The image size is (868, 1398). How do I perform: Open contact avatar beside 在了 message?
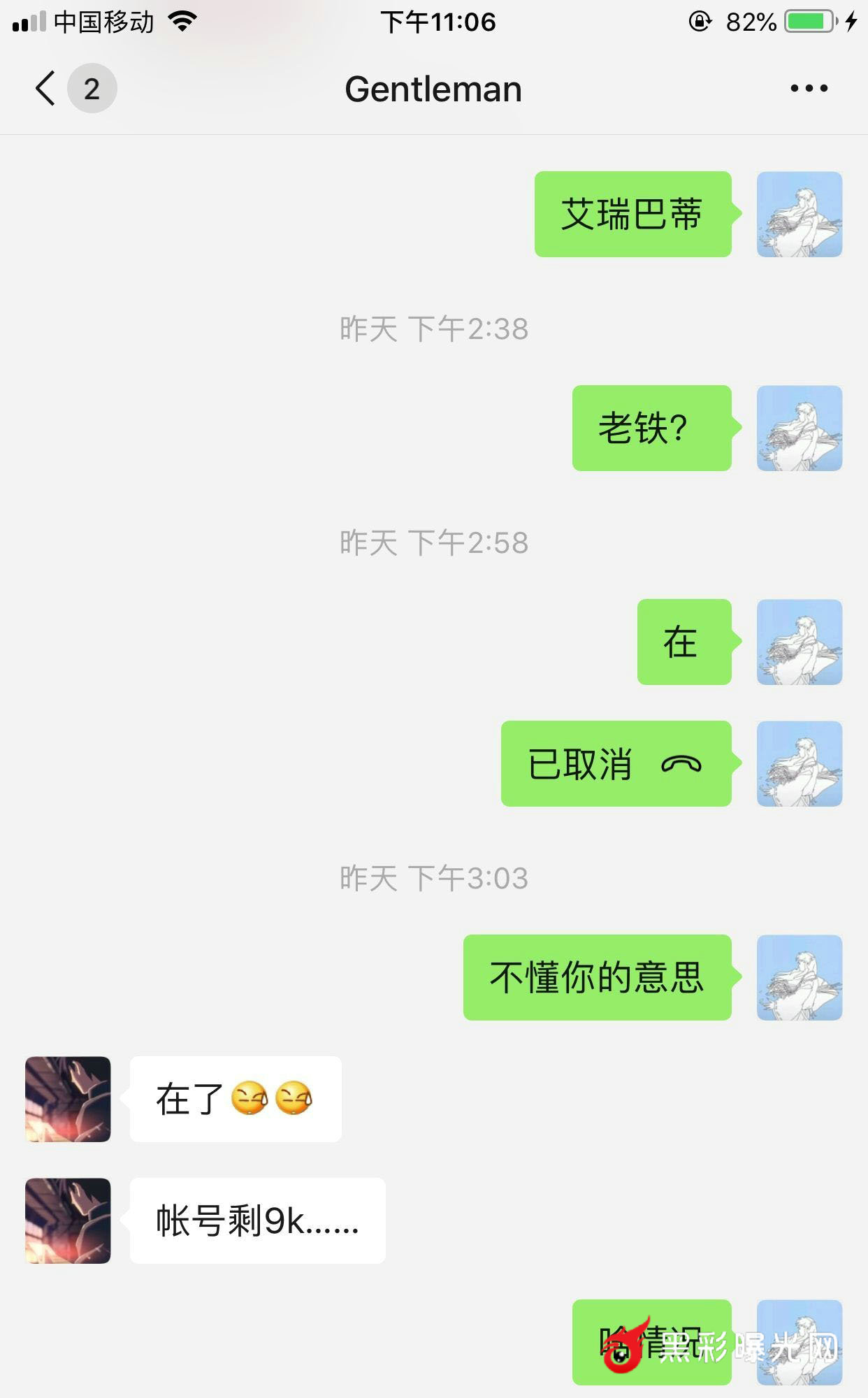[x=68, y=1100]
